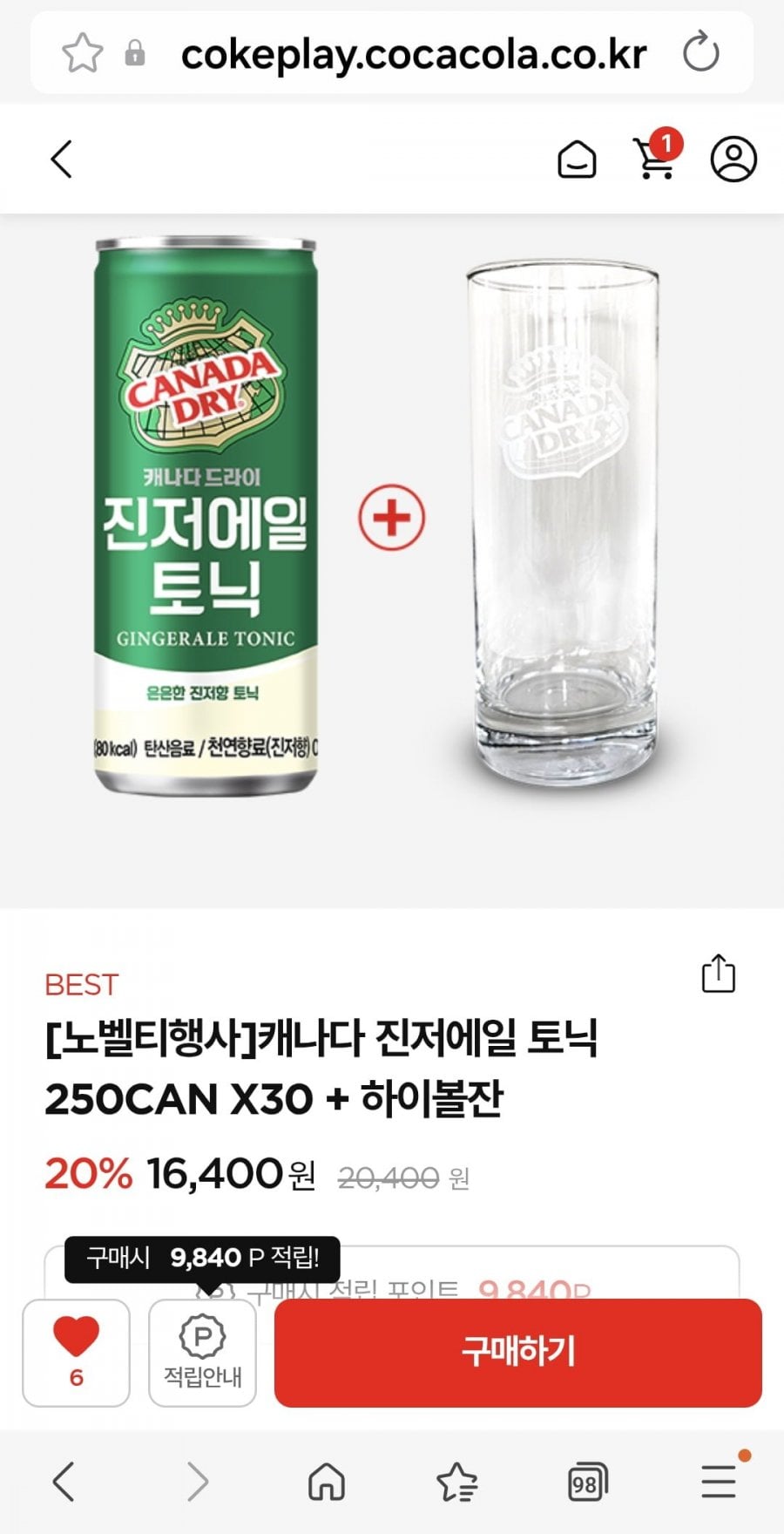Tap the cokeplay.cocacola.co.kr address bar
This screenshot has width=784, height=1534.
[413, 54]
